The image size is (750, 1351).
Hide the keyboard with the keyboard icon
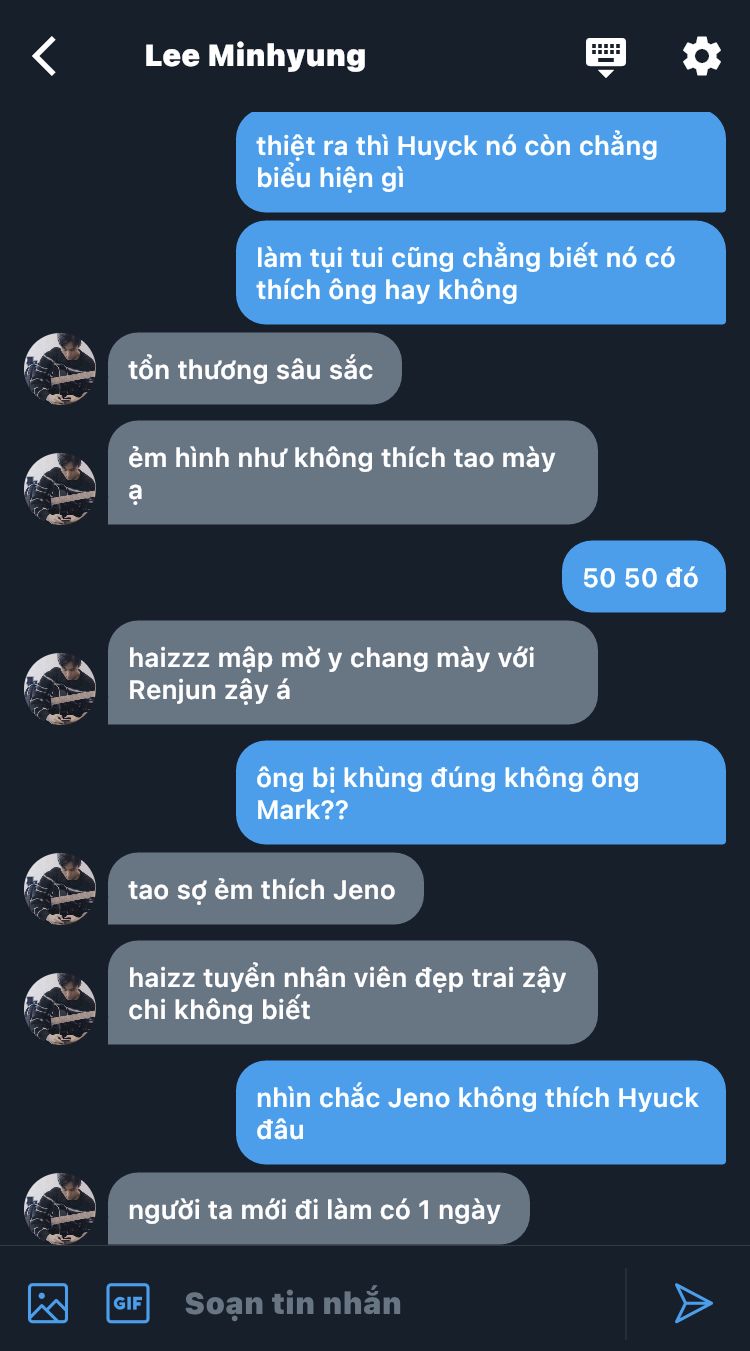pos(605,57)
